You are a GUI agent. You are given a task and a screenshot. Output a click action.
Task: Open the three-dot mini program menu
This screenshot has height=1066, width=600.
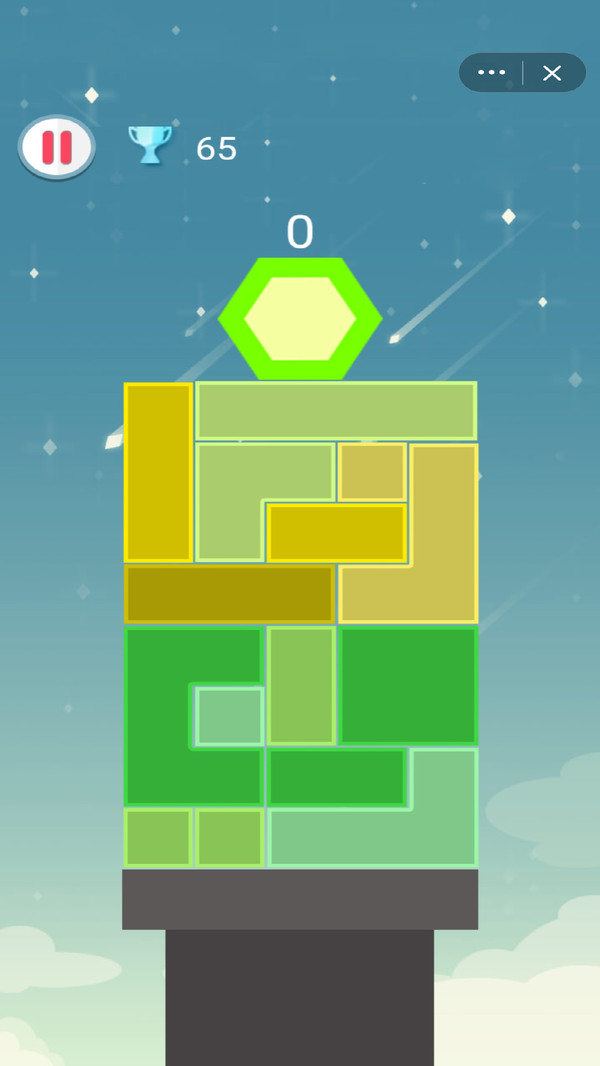click(x=491, y=73)
